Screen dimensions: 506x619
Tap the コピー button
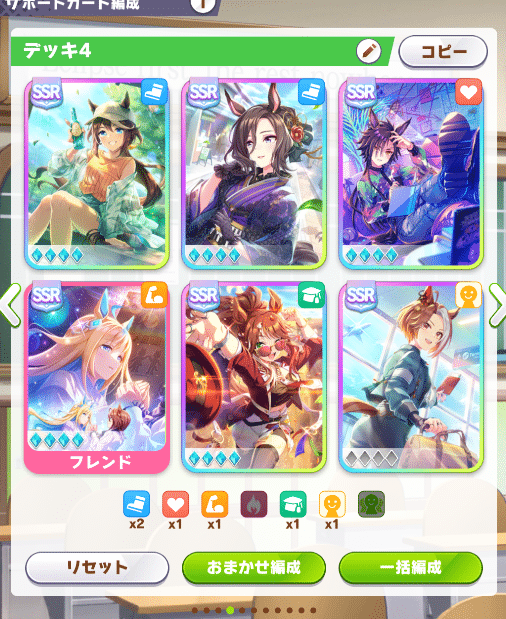click(x=443, y=51)
